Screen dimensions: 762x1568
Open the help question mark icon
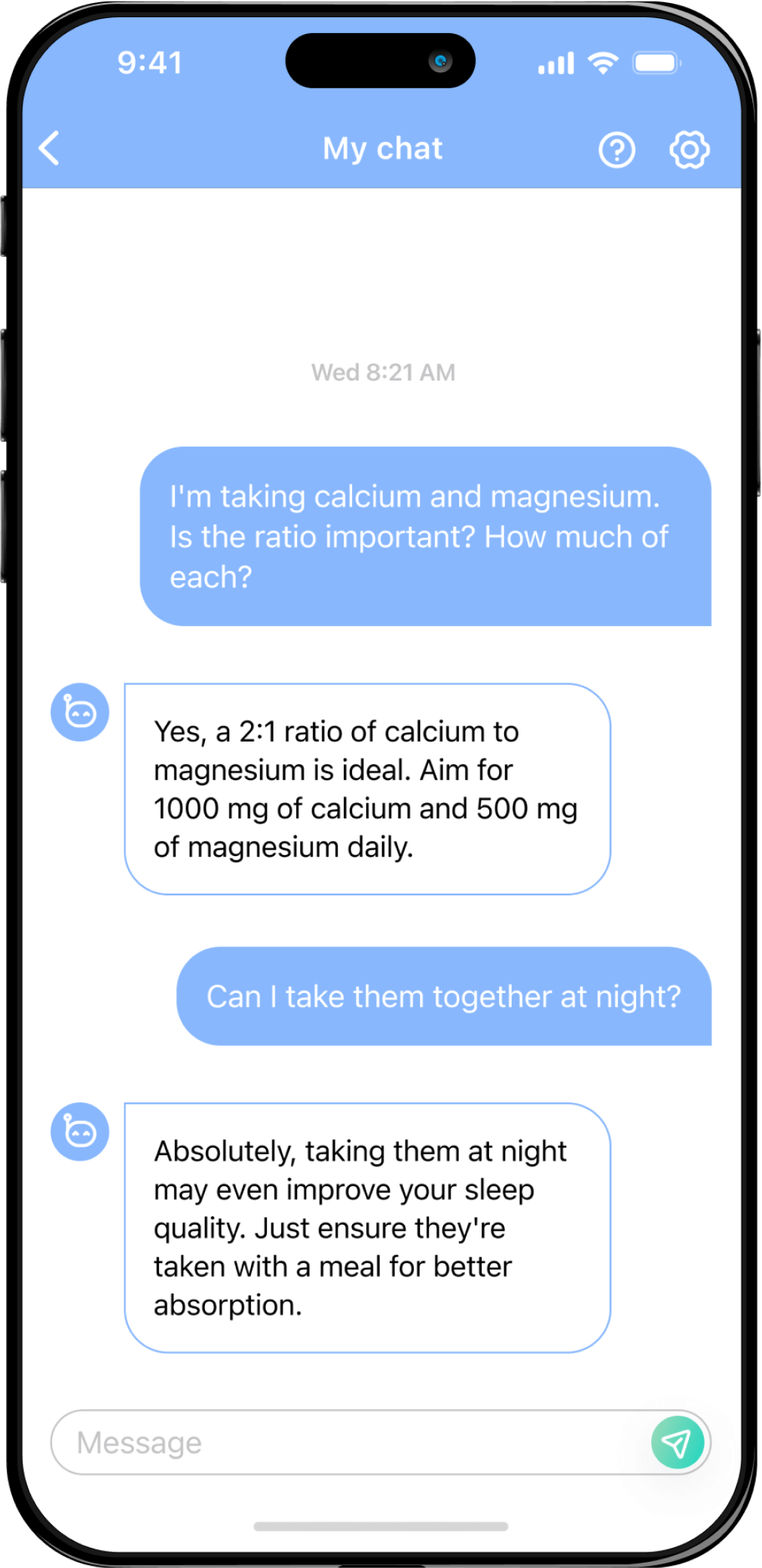point(617,150)
